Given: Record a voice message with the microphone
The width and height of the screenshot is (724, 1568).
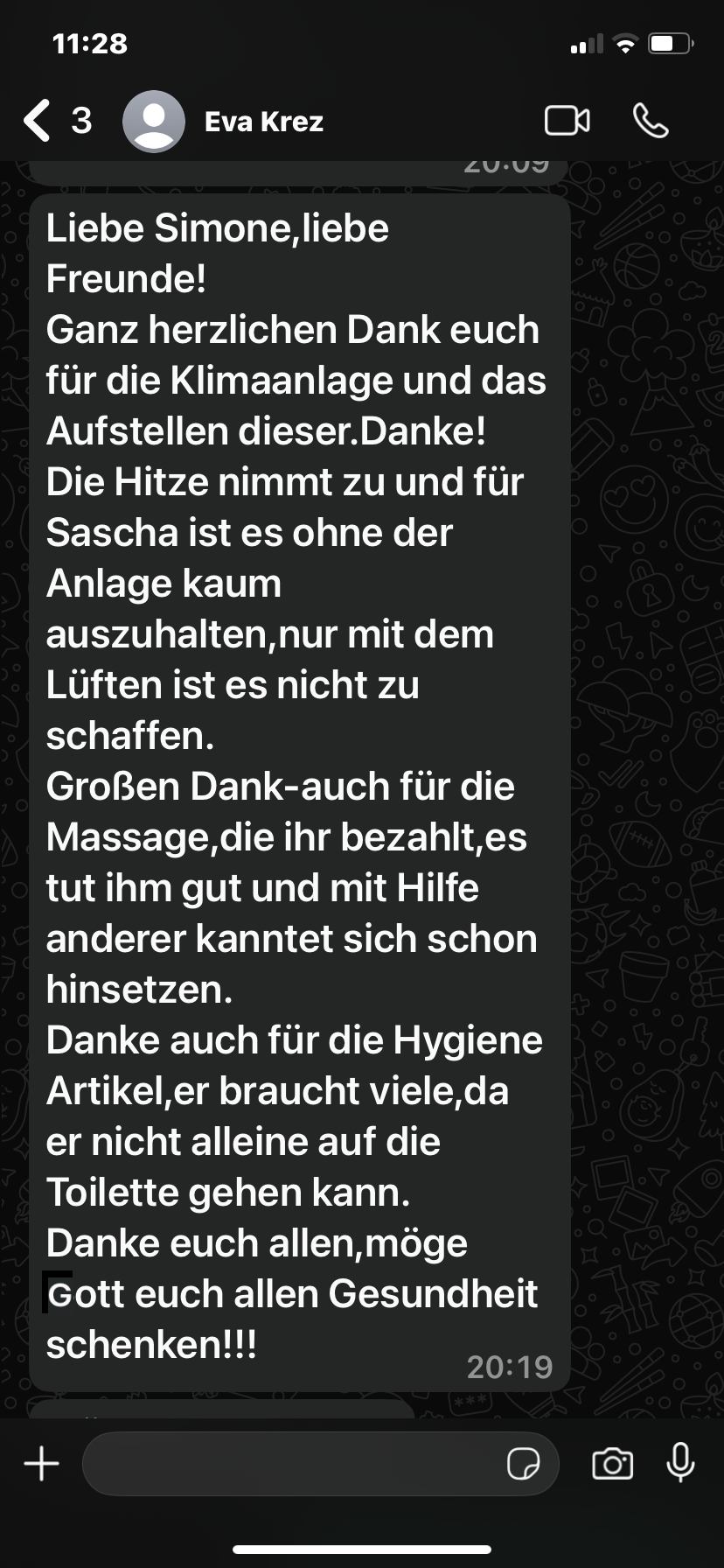Looking at the screenshot, I should (680, 1463).
